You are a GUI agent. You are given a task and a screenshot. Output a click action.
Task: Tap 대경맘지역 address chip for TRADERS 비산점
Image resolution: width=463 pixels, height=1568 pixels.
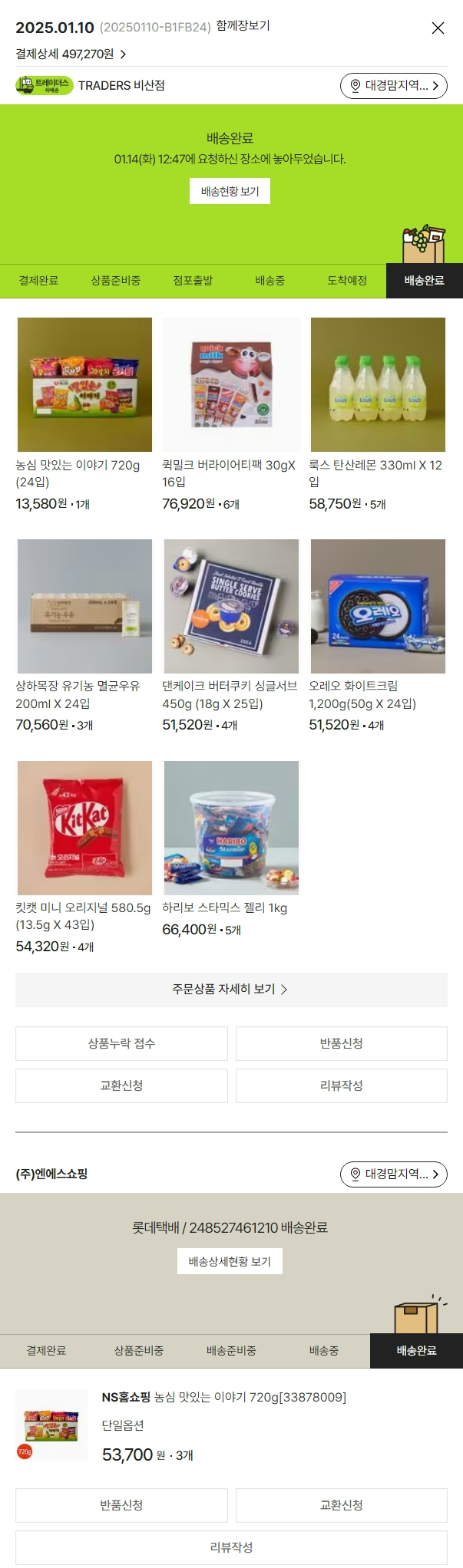pyautogui.click(x=393, y=86)
